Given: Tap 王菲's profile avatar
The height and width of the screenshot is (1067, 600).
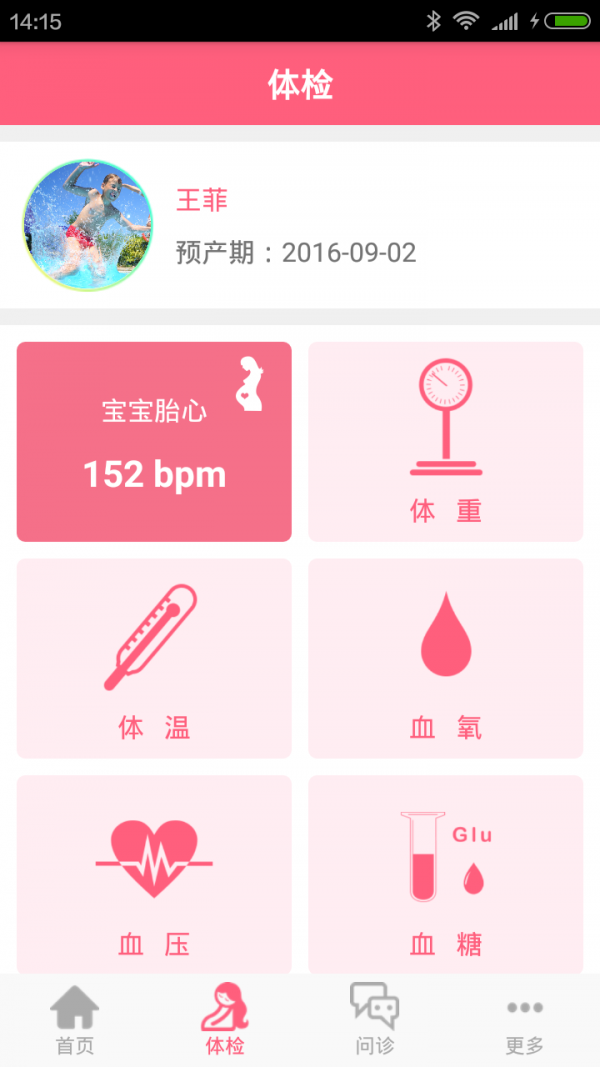Looking at the screenshot, I should click(88, 225).
